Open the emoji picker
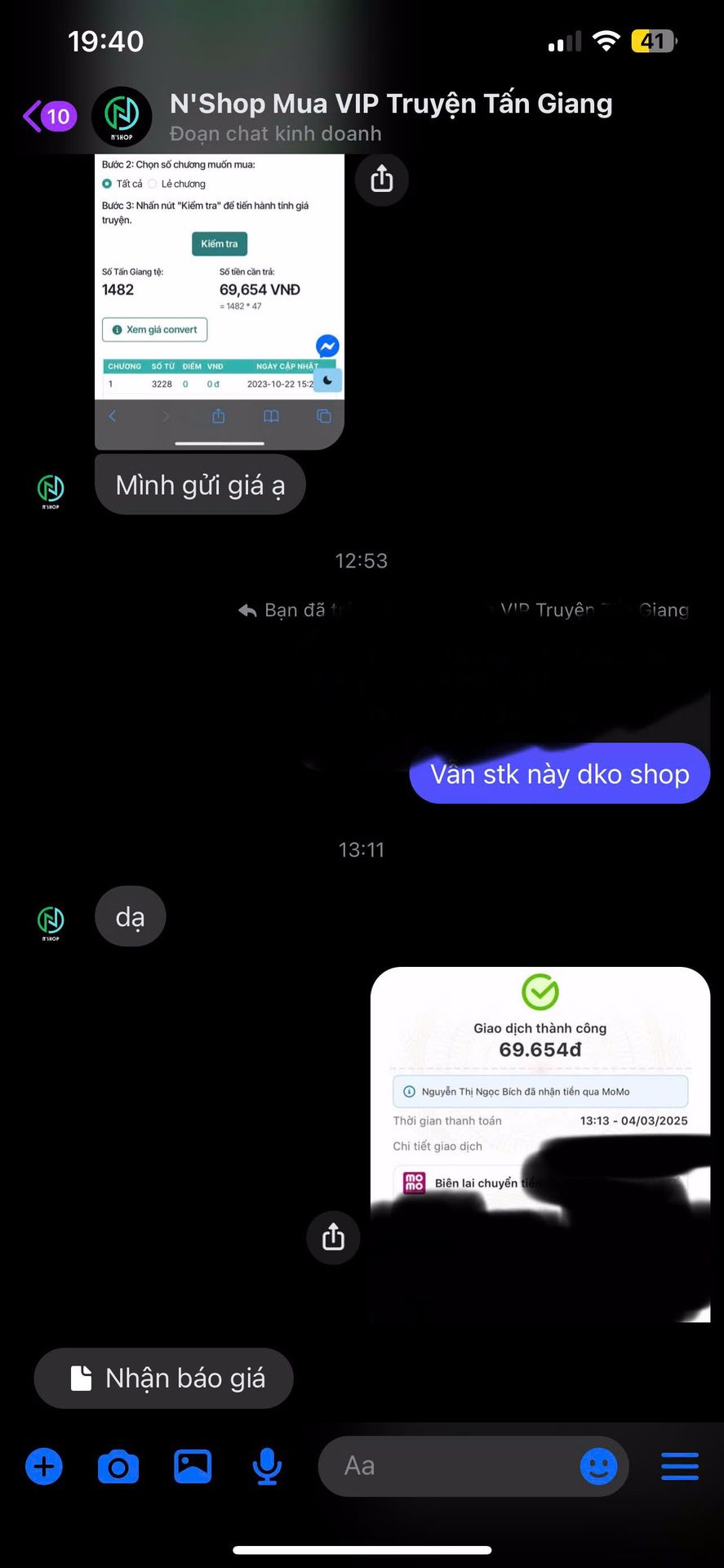The image size is (724, 1568). point(598,1466)
